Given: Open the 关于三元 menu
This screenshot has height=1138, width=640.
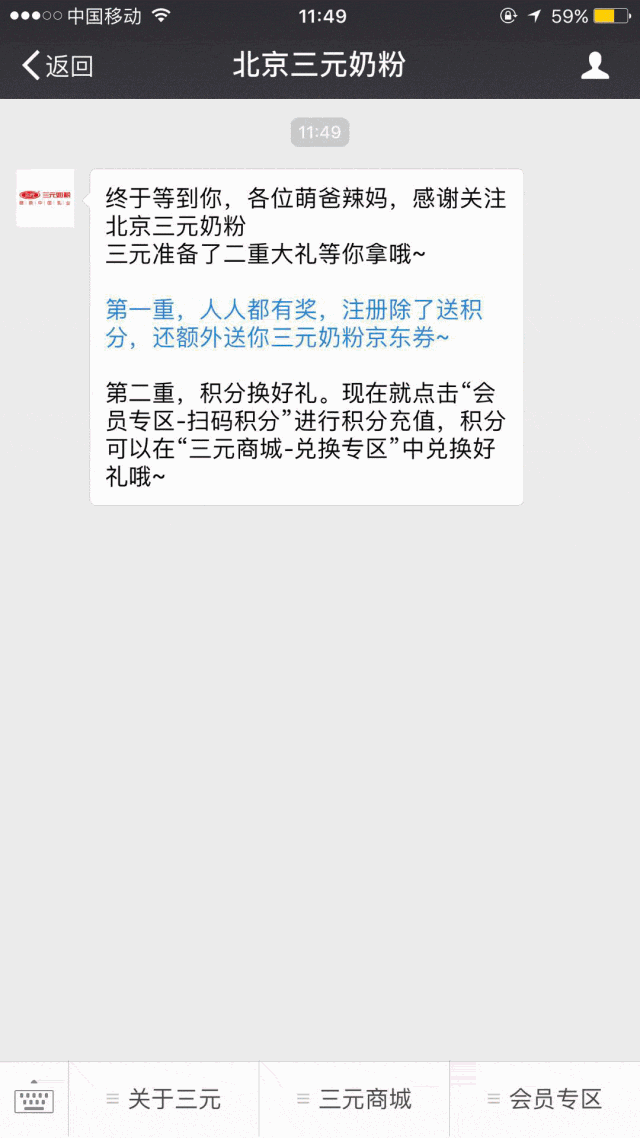Looking at the screenshot, I should pos(164,1099).
